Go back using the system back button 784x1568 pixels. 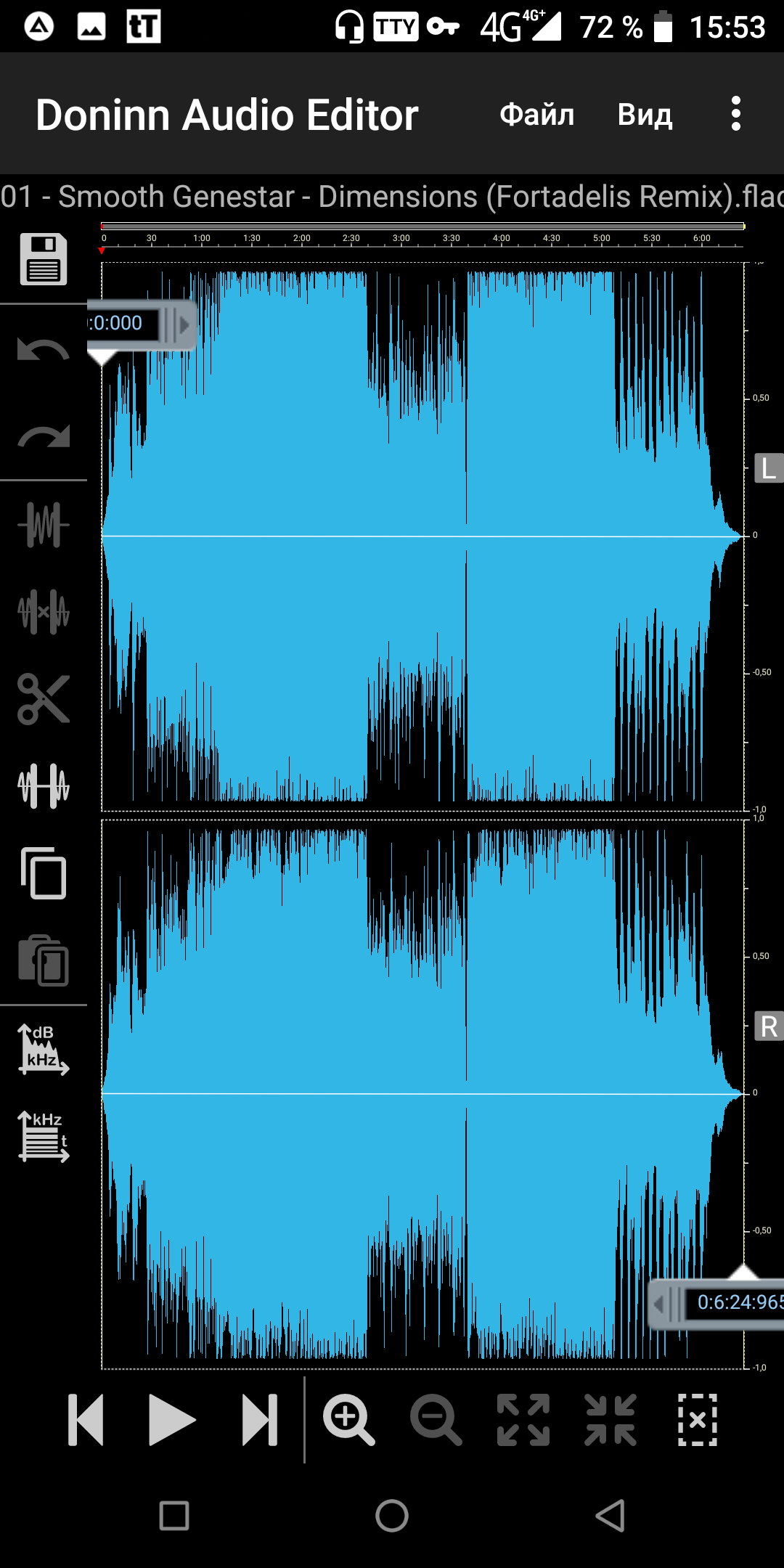[x=611, y=1516]
